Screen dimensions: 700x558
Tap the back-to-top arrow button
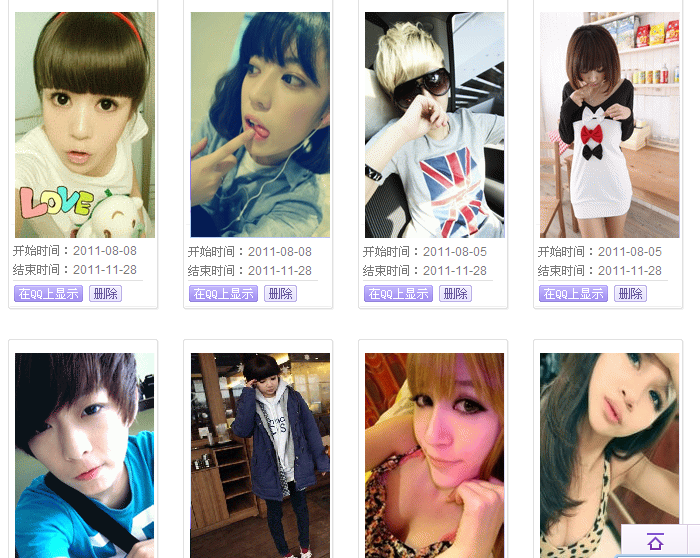click(655, 542)
